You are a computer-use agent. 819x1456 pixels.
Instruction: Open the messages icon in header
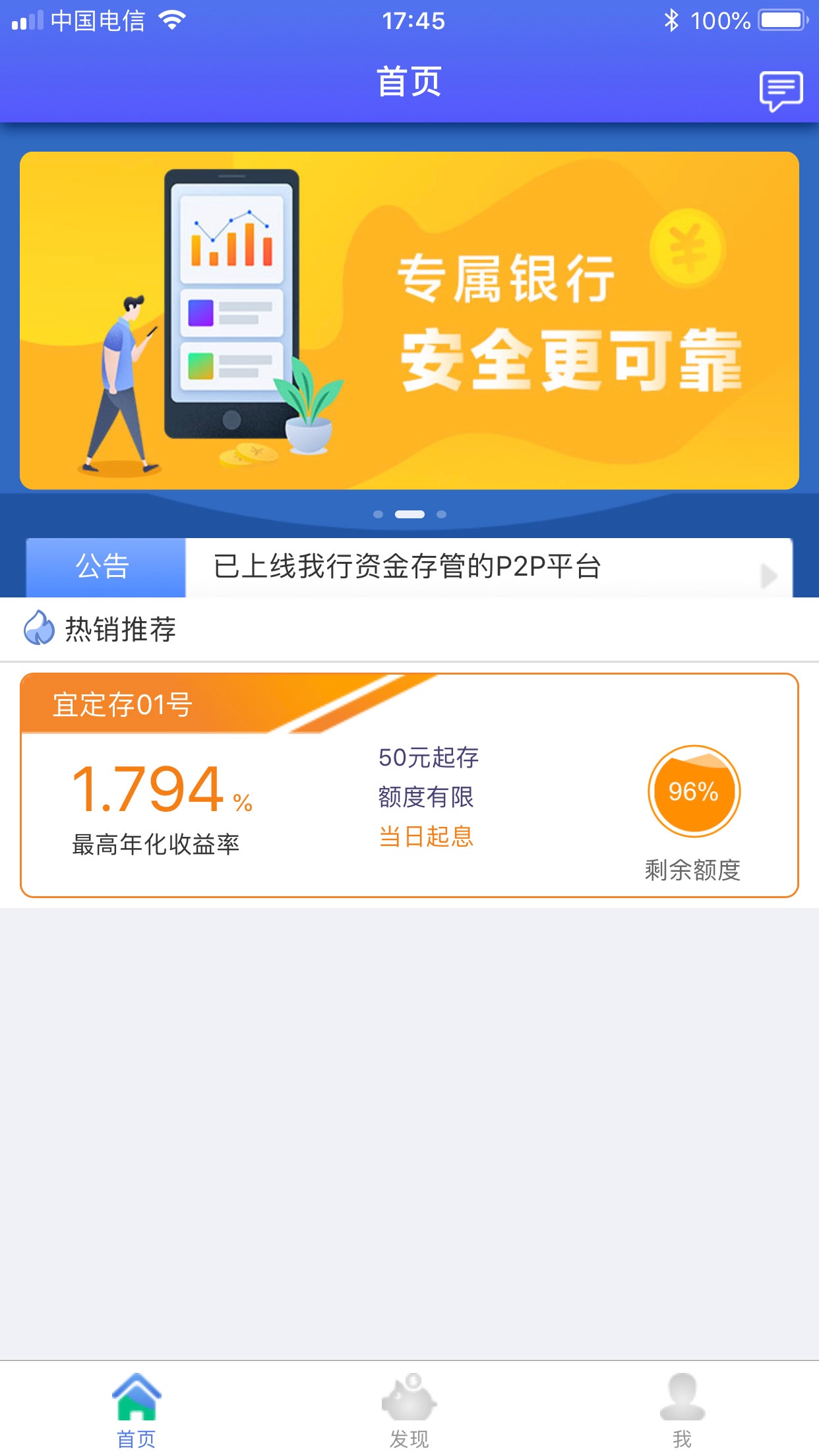point(781,90)
